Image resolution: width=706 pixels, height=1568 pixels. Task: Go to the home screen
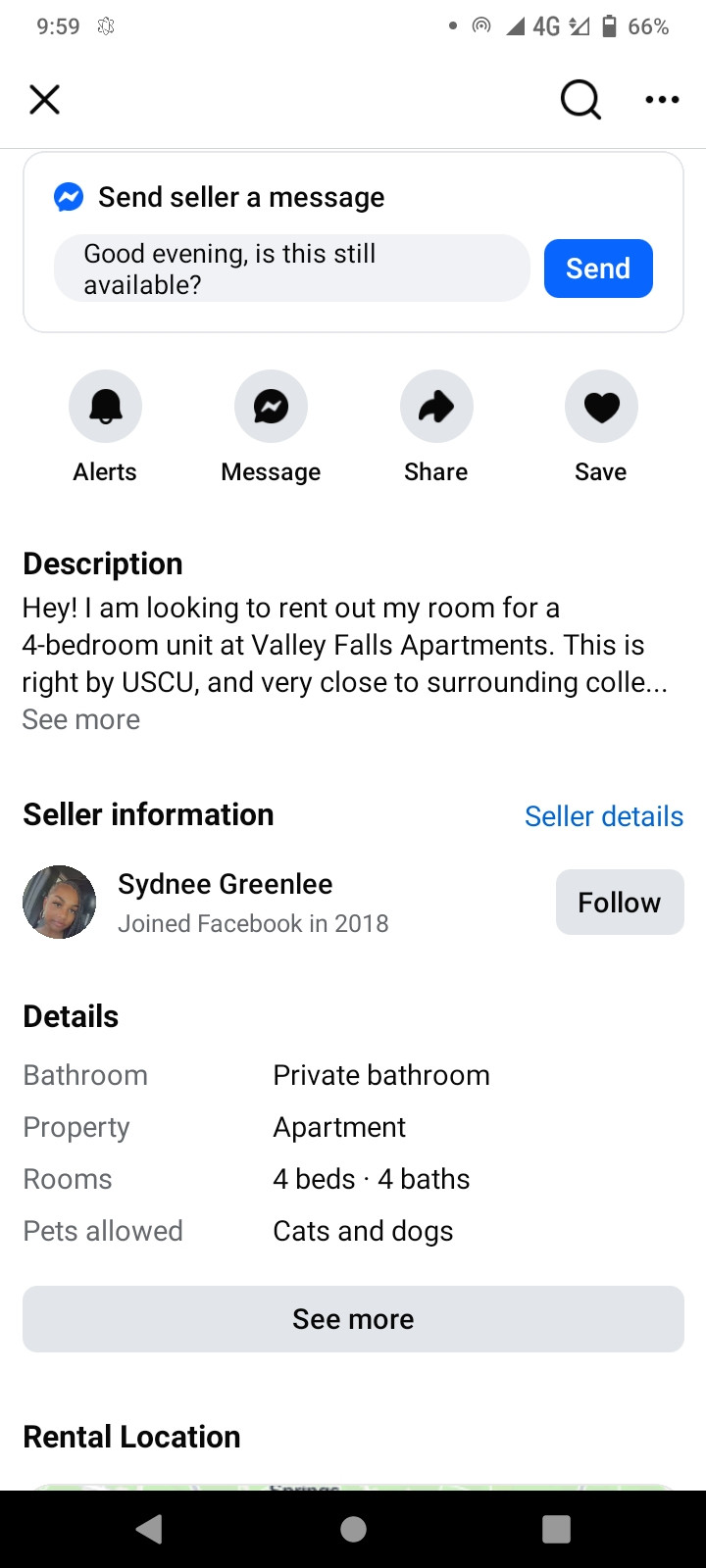353,1529
